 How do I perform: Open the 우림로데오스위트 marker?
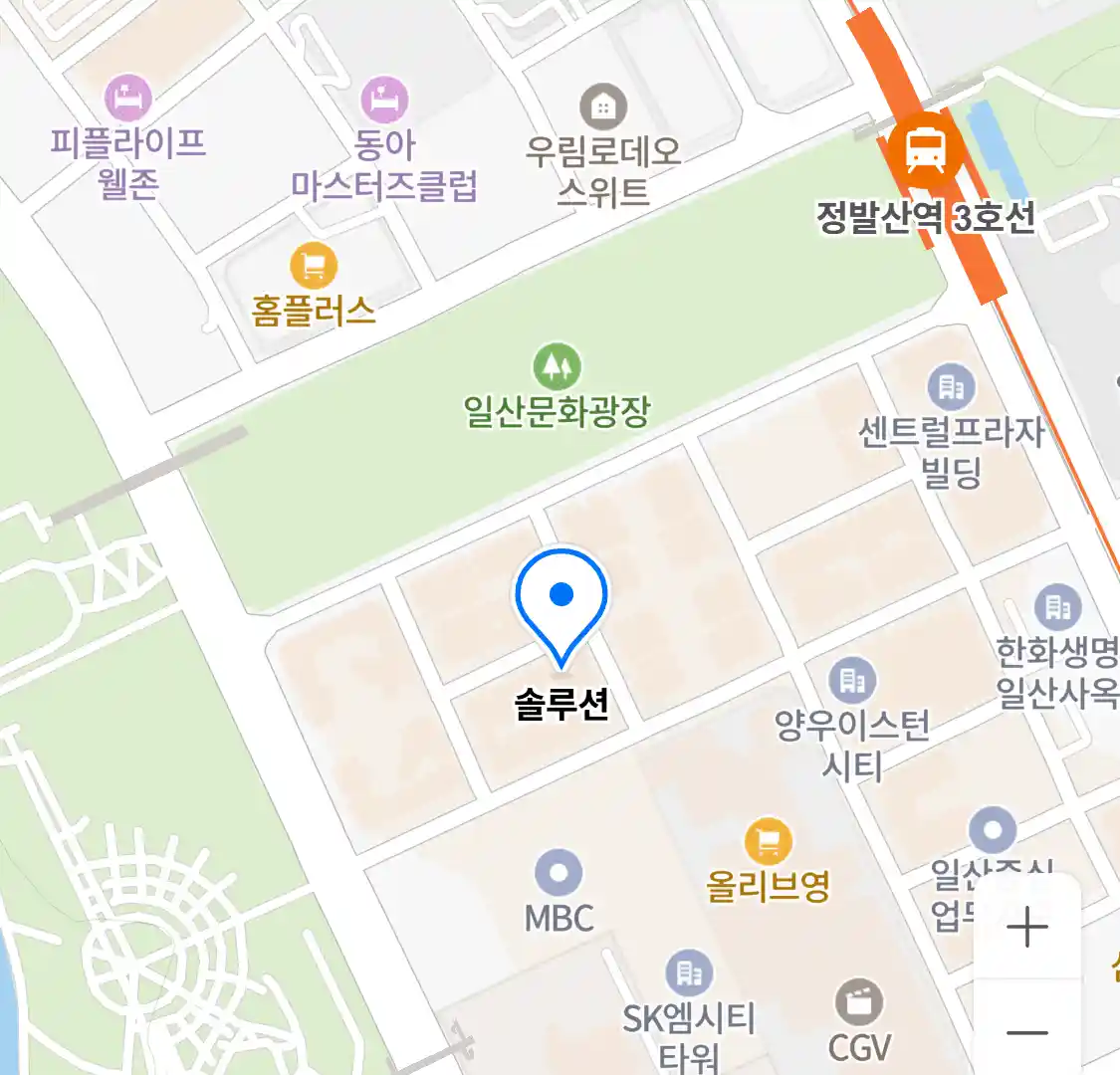602,107
